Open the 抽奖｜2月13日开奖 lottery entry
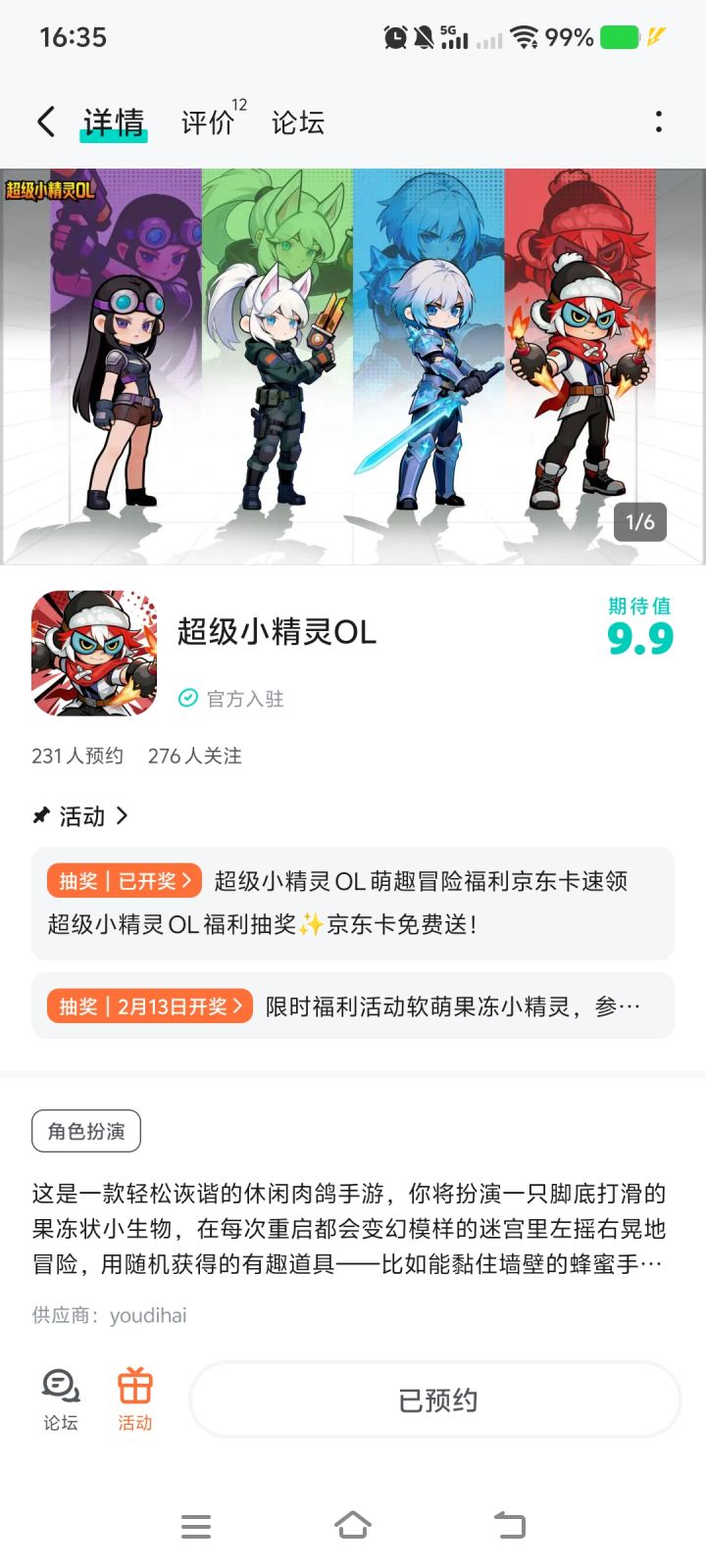This screenshot has height=1568, width=706. point(149,1005)
